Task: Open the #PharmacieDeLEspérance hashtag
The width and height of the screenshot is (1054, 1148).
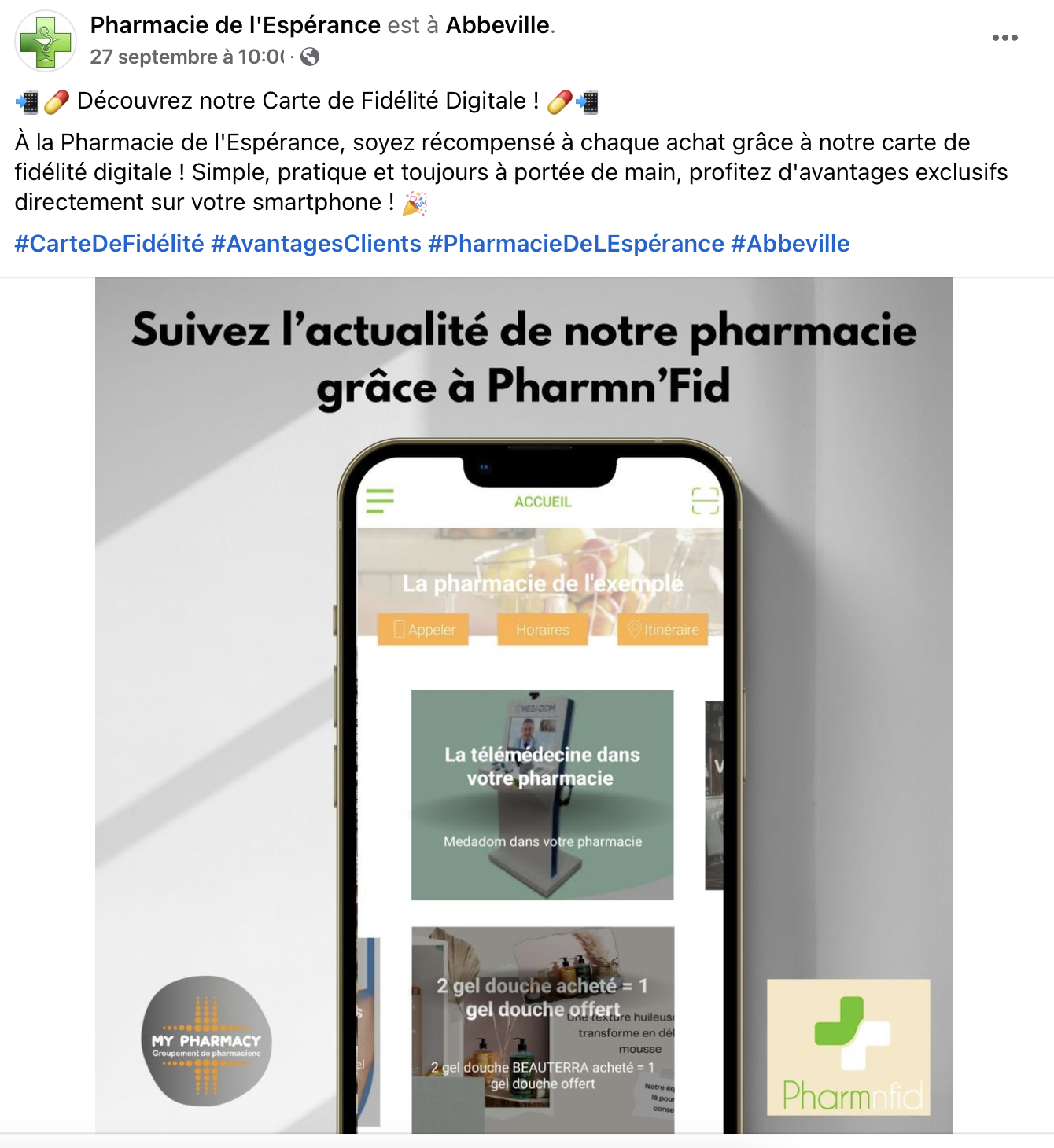Action: pos(576,244)
